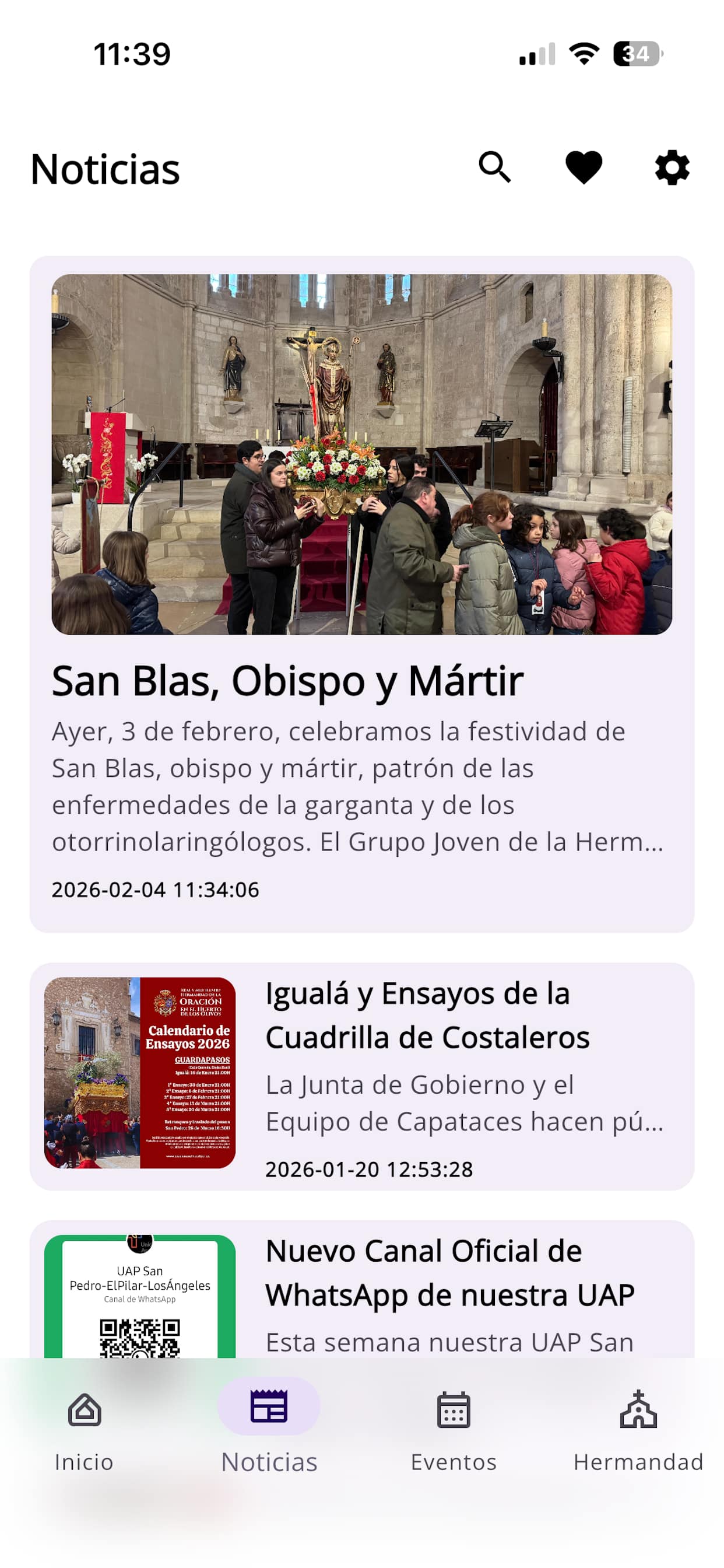Go to the Eventos tab
Screen dimensions: 724x1568
coord(454,1429)
